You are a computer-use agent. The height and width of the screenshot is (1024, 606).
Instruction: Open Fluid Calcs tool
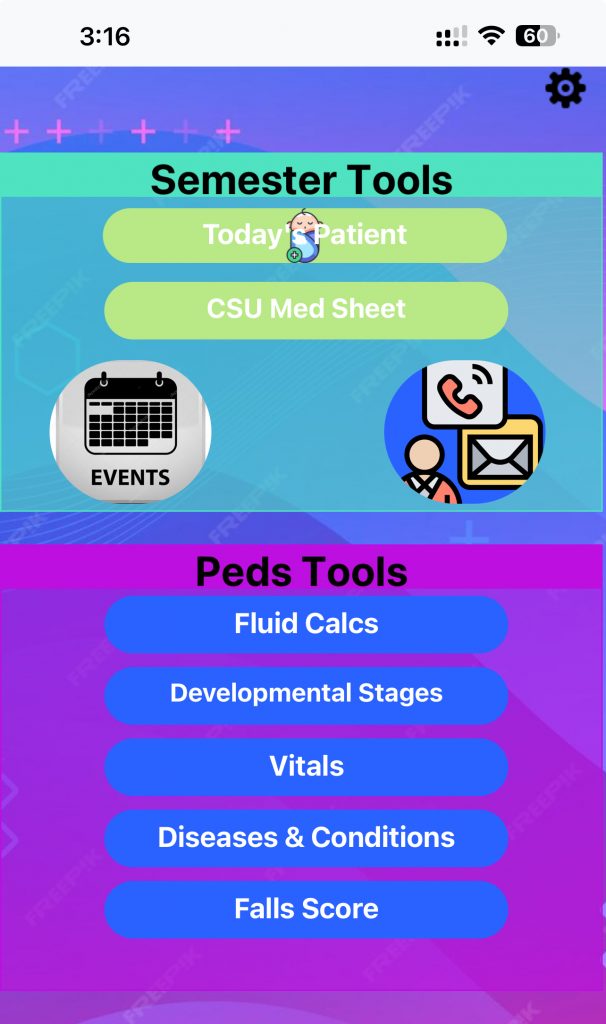pos(306,624)
